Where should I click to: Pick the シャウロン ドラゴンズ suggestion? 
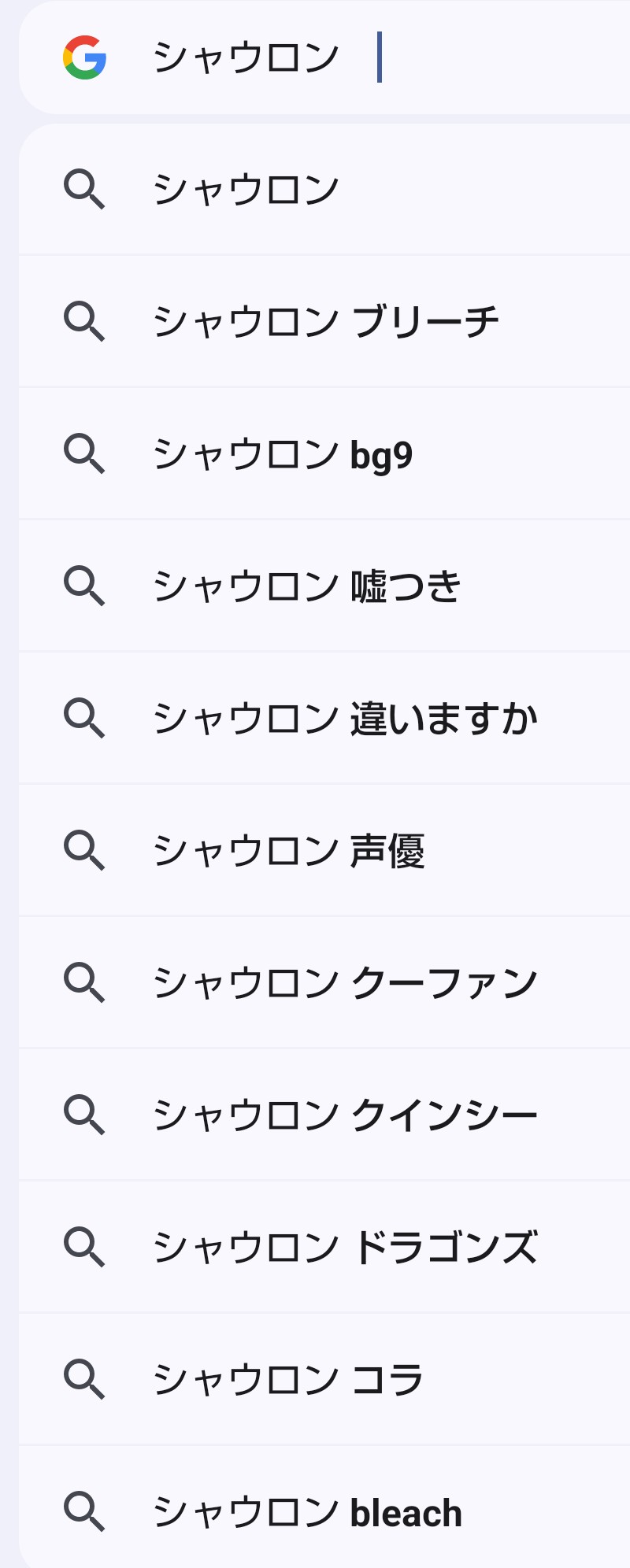pyautogui.click(x=324, y=1247)
